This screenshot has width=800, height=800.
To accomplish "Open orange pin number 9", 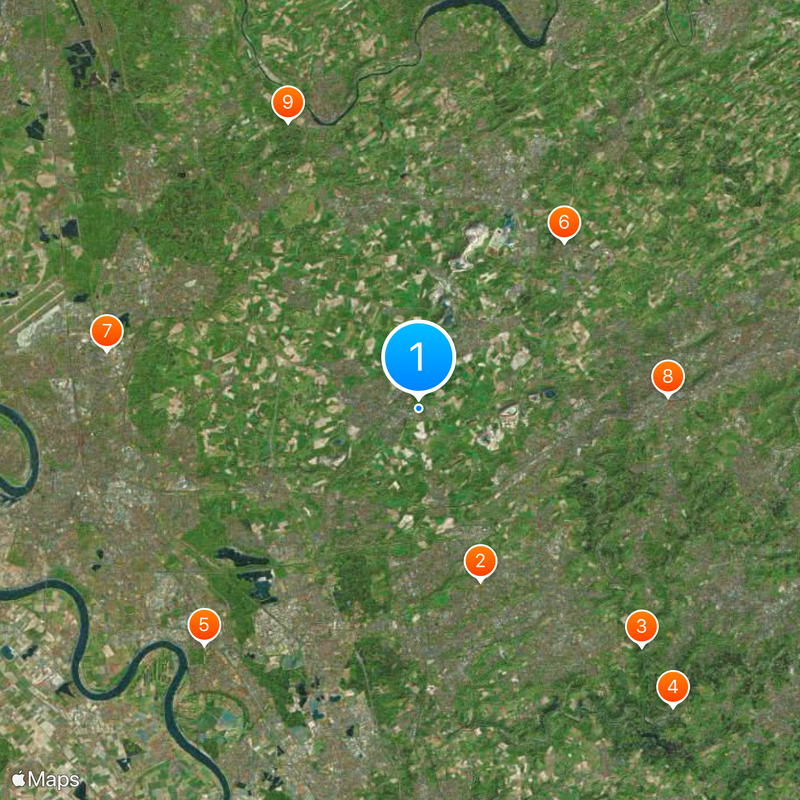I will pyautogui.click(x=288, y=101).
